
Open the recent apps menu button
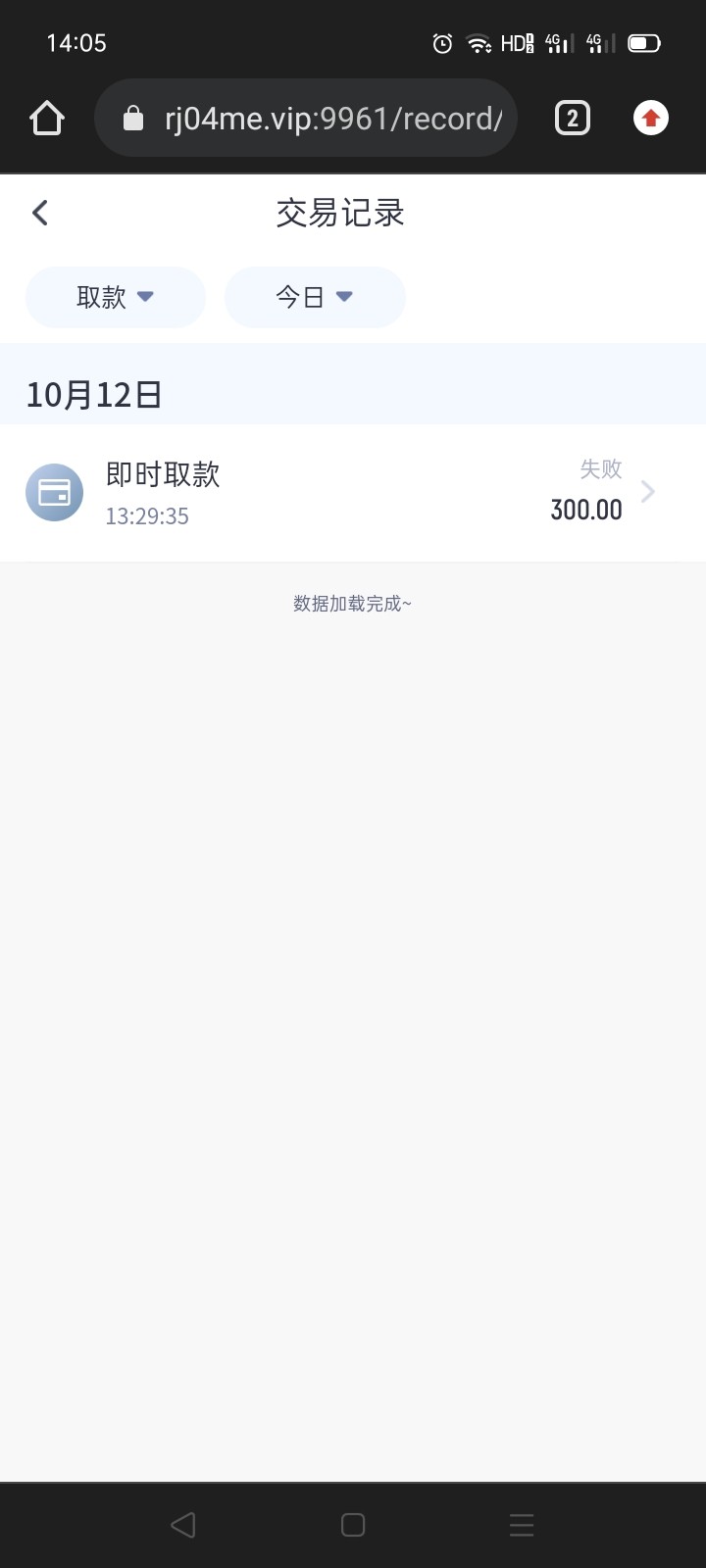click(x=521, y=1524)
